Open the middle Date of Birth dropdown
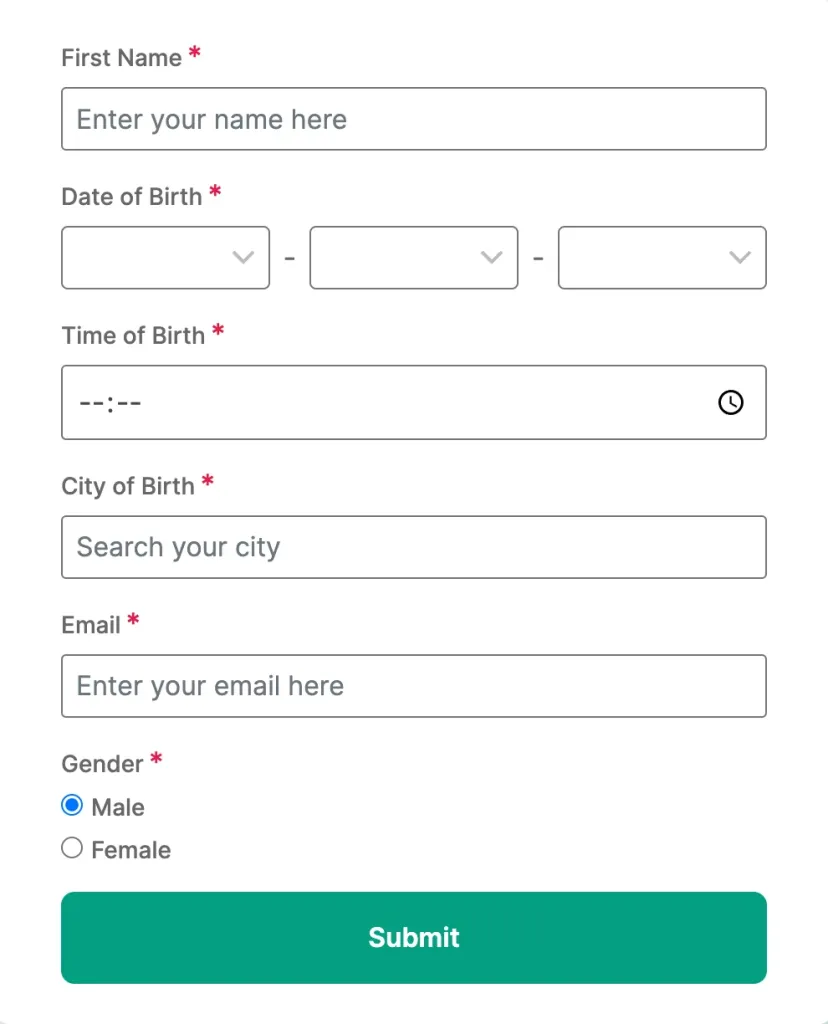Screen dimensions: 828x1024 coord(413,258)
